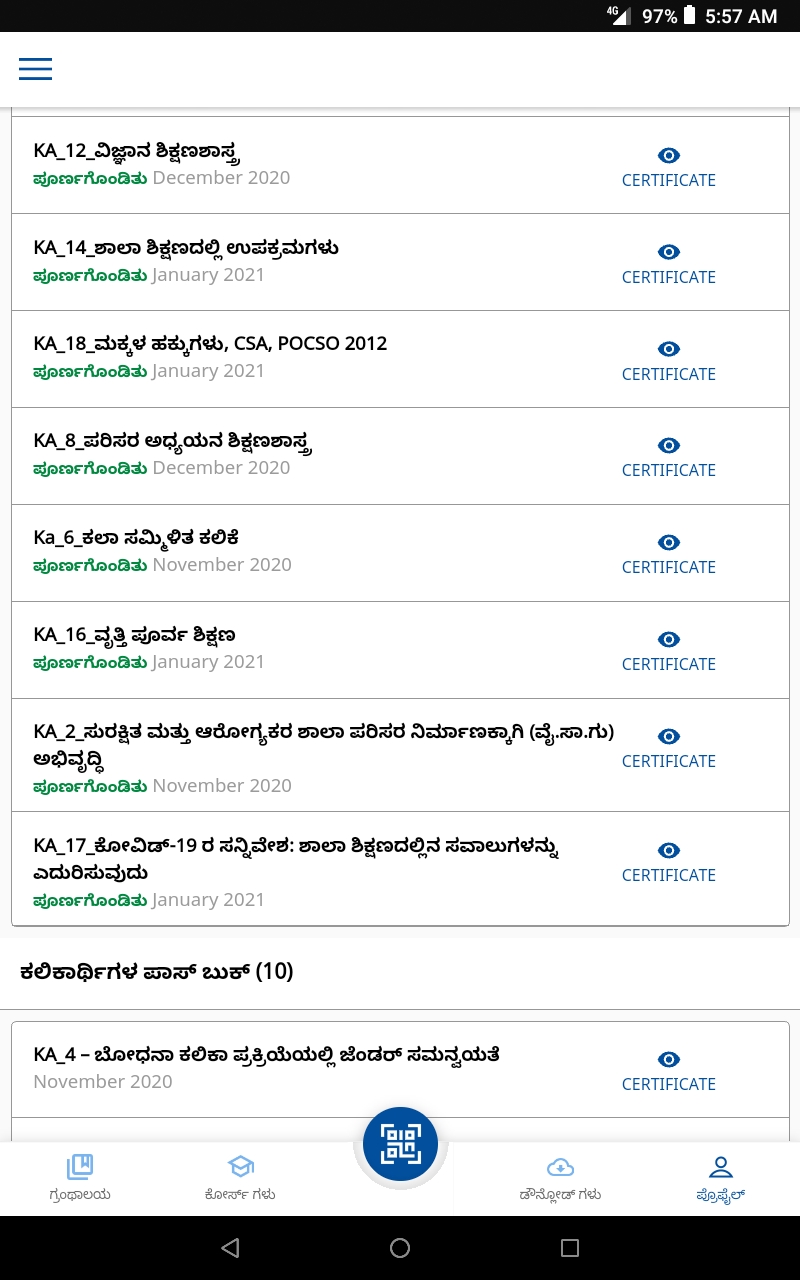The width and height of the screenshot is (800, 1280).
Task: Open certificate for KA_2 course
Action: (669, 749)
